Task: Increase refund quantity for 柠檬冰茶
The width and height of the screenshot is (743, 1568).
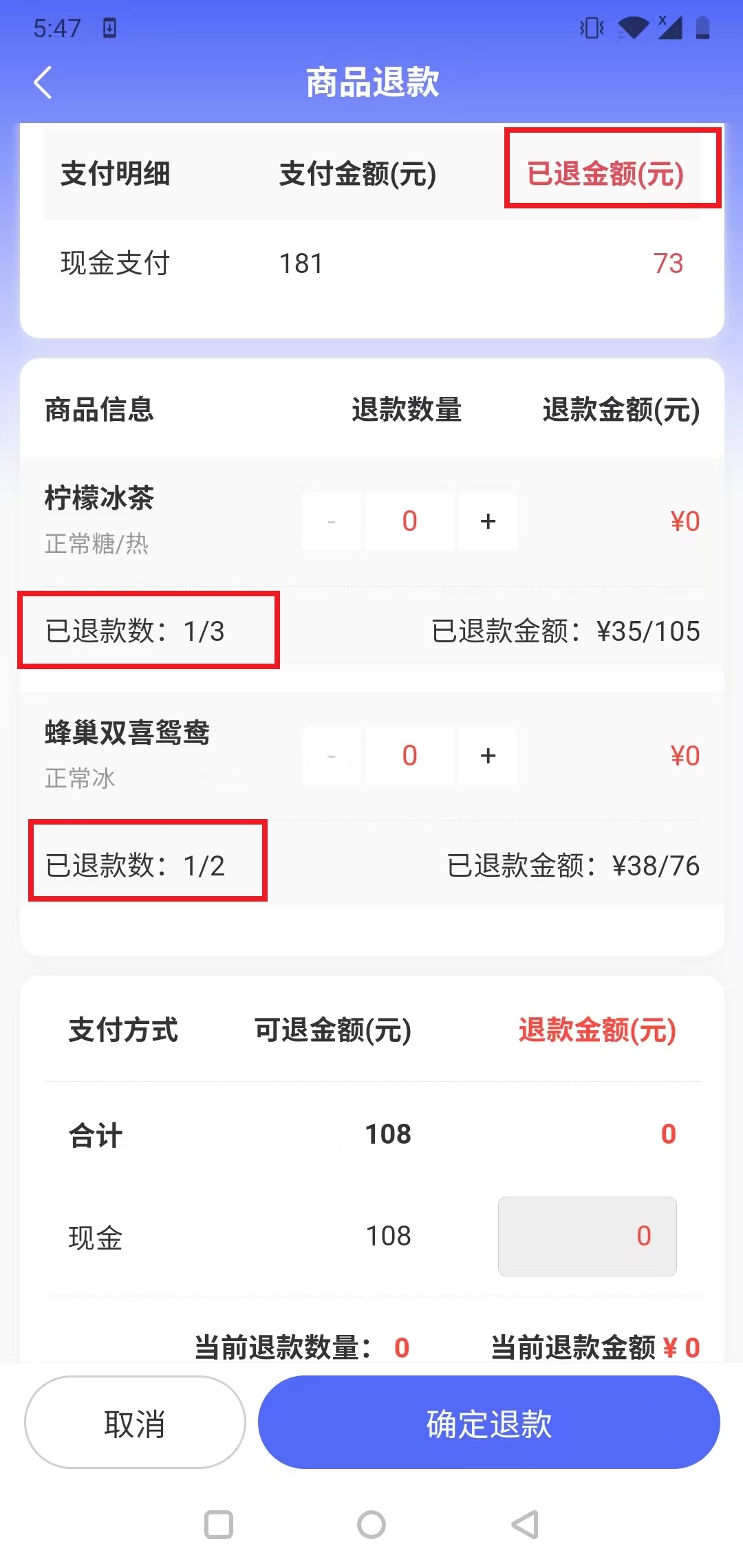Action: tap(488, 521)
